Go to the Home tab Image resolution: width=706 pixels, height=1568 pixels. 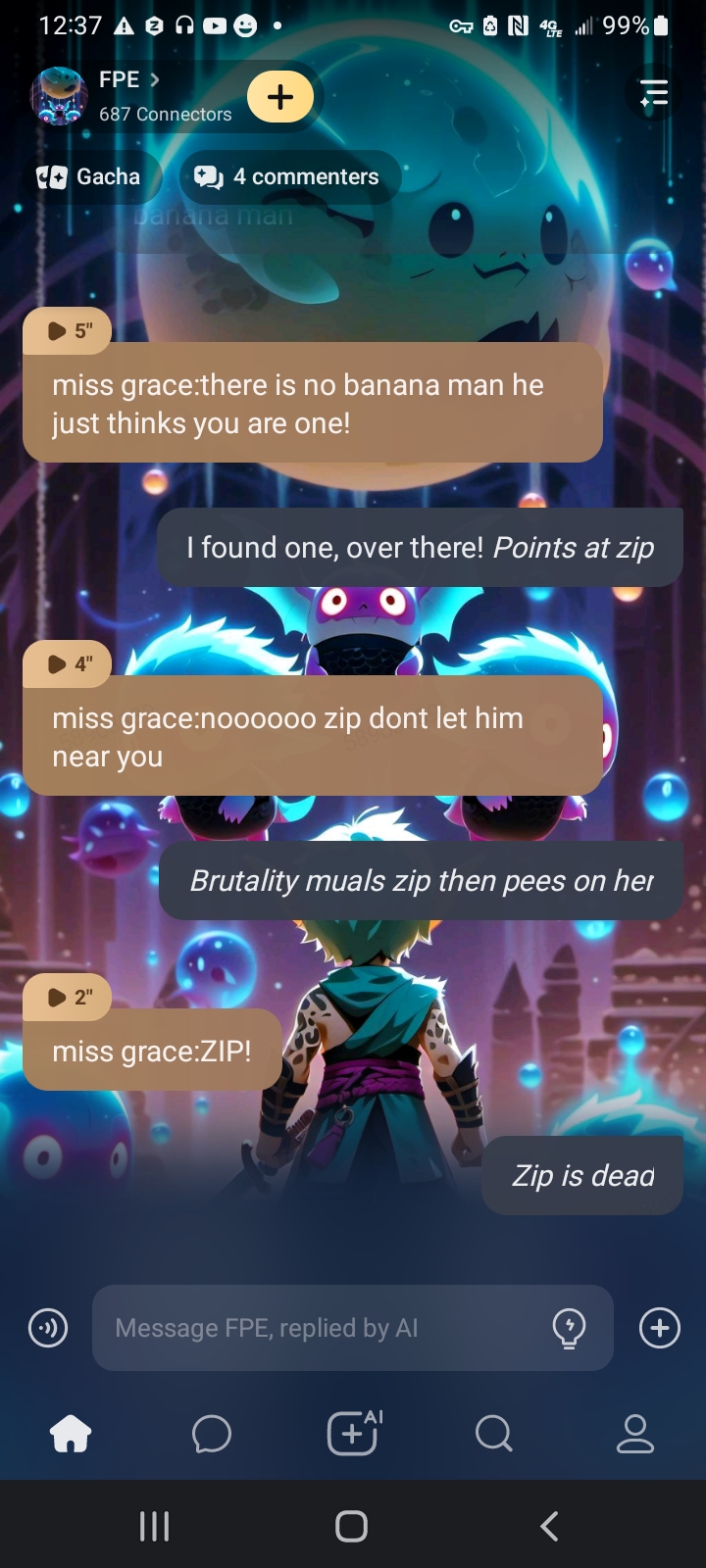click(x=71, y=1435)
